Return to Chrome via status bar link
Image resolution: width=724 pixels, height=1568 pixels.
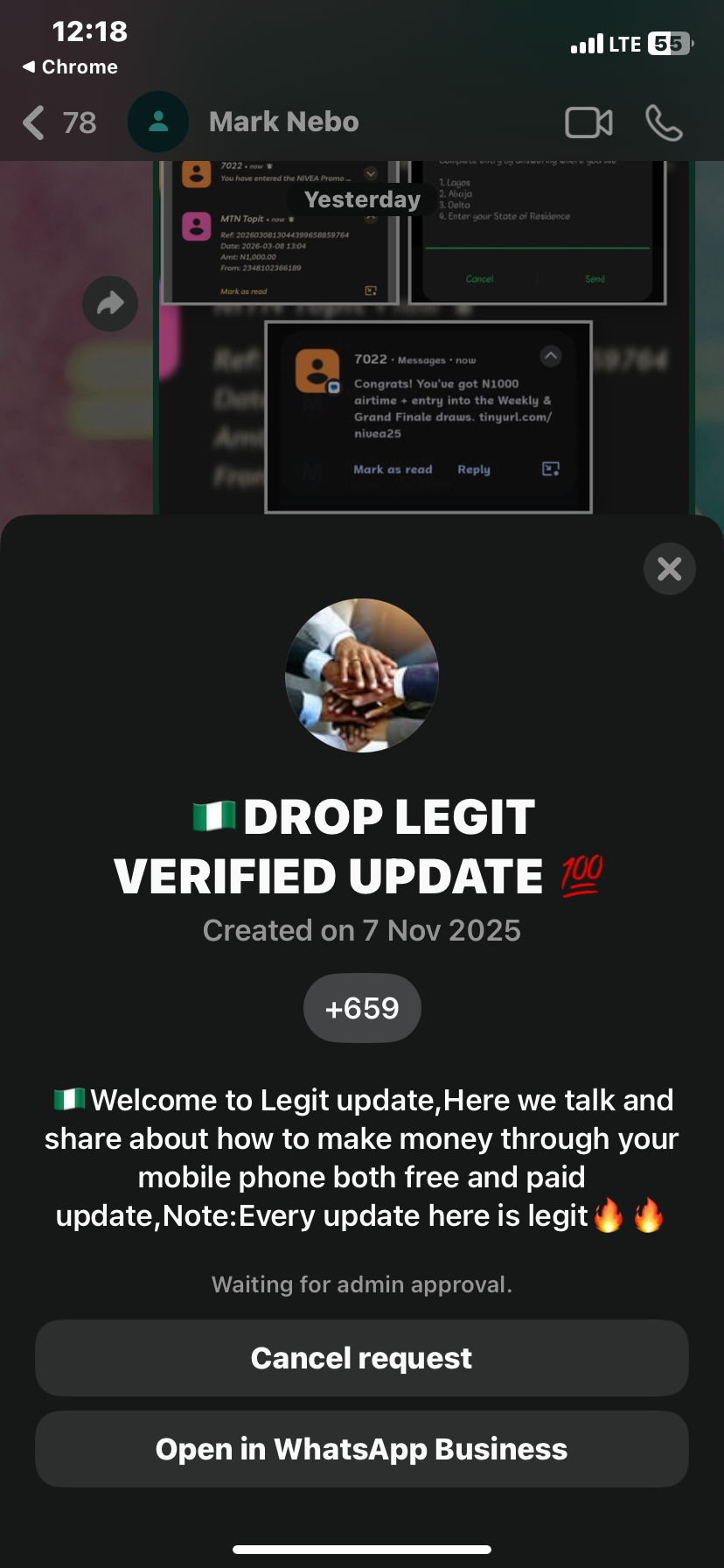(x=70, y=66)
